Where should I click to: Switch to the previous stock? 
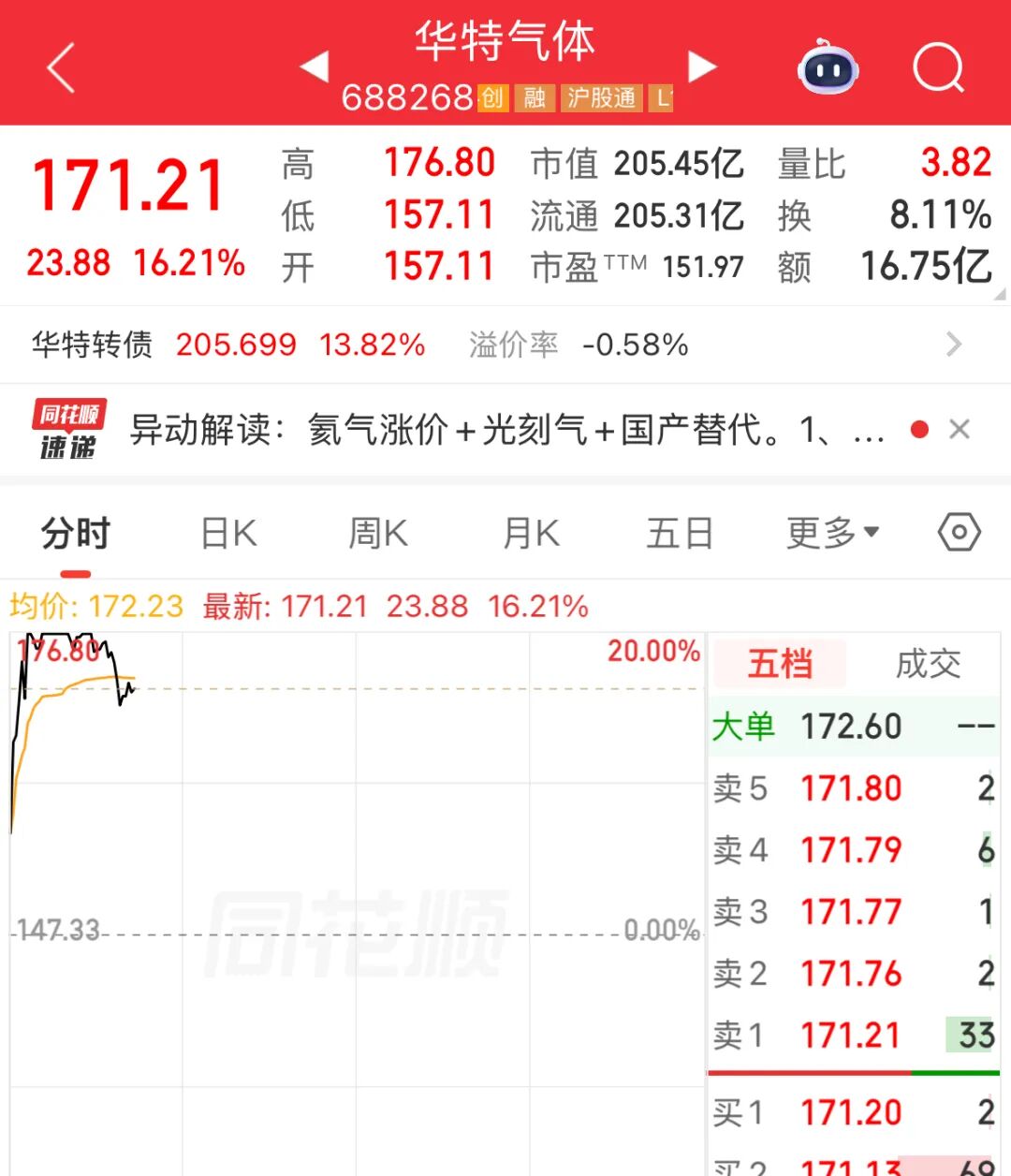point(315,67)
